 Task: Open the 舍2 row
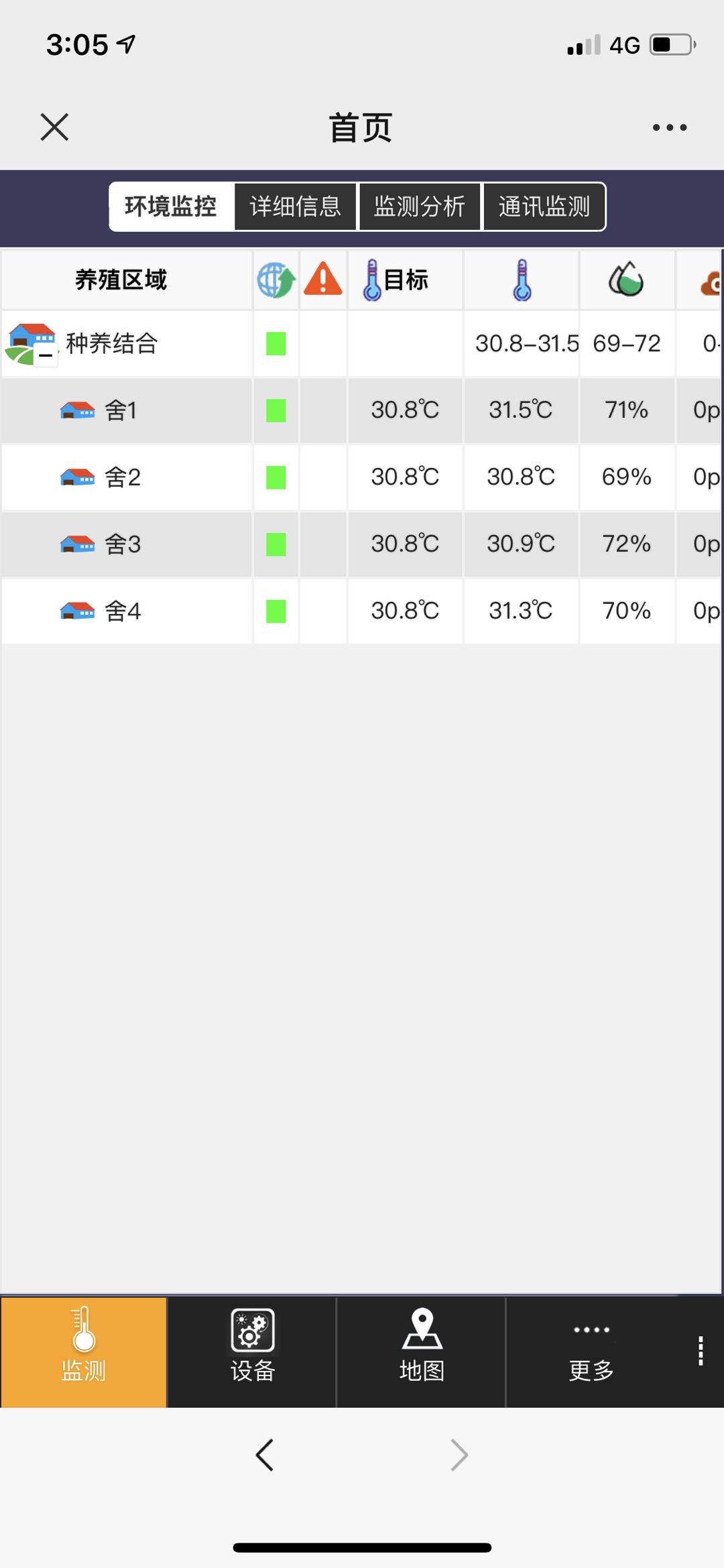[361, 477]
